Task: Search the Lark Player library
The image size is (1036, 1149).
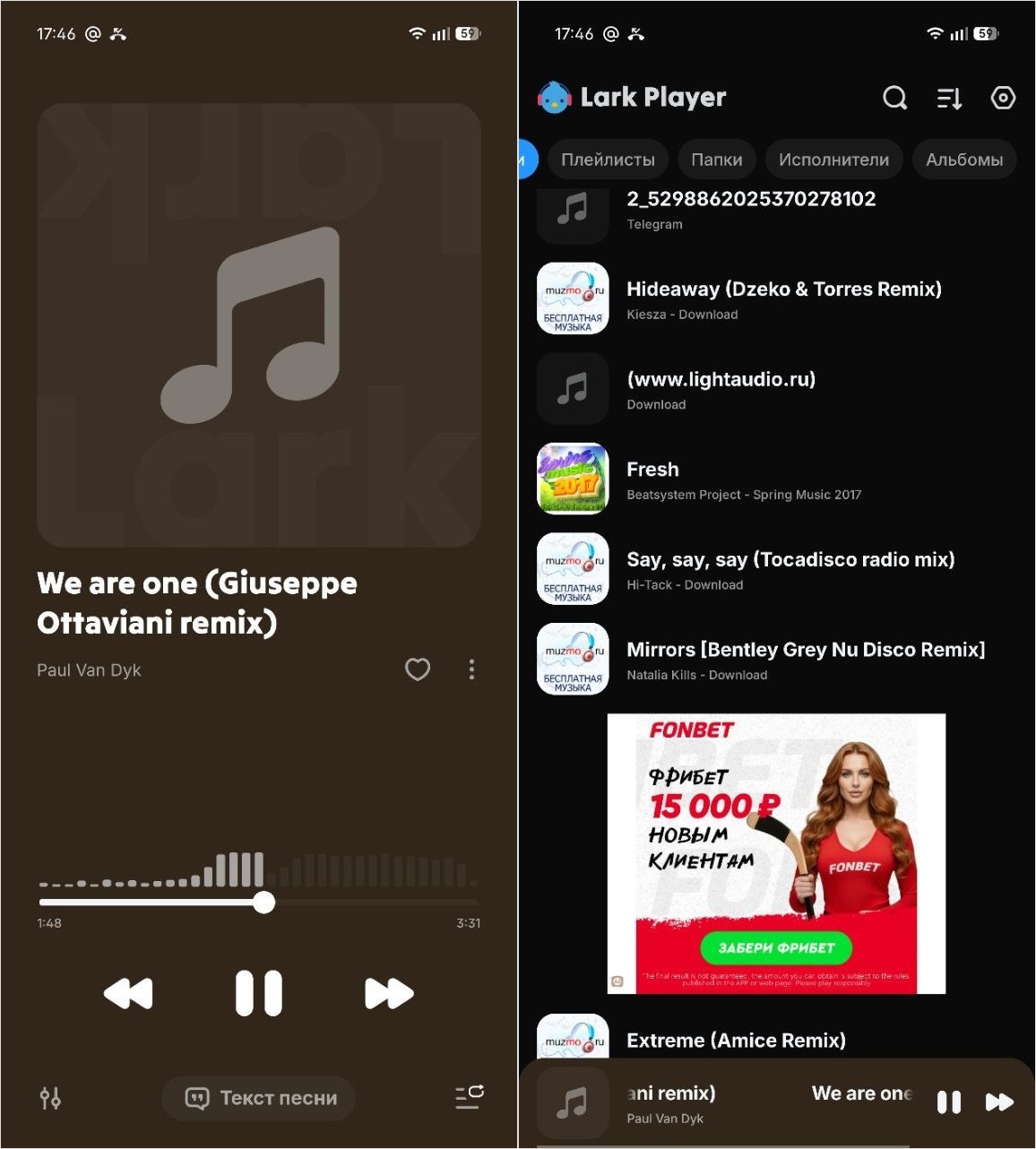Action: coord(894,98)
